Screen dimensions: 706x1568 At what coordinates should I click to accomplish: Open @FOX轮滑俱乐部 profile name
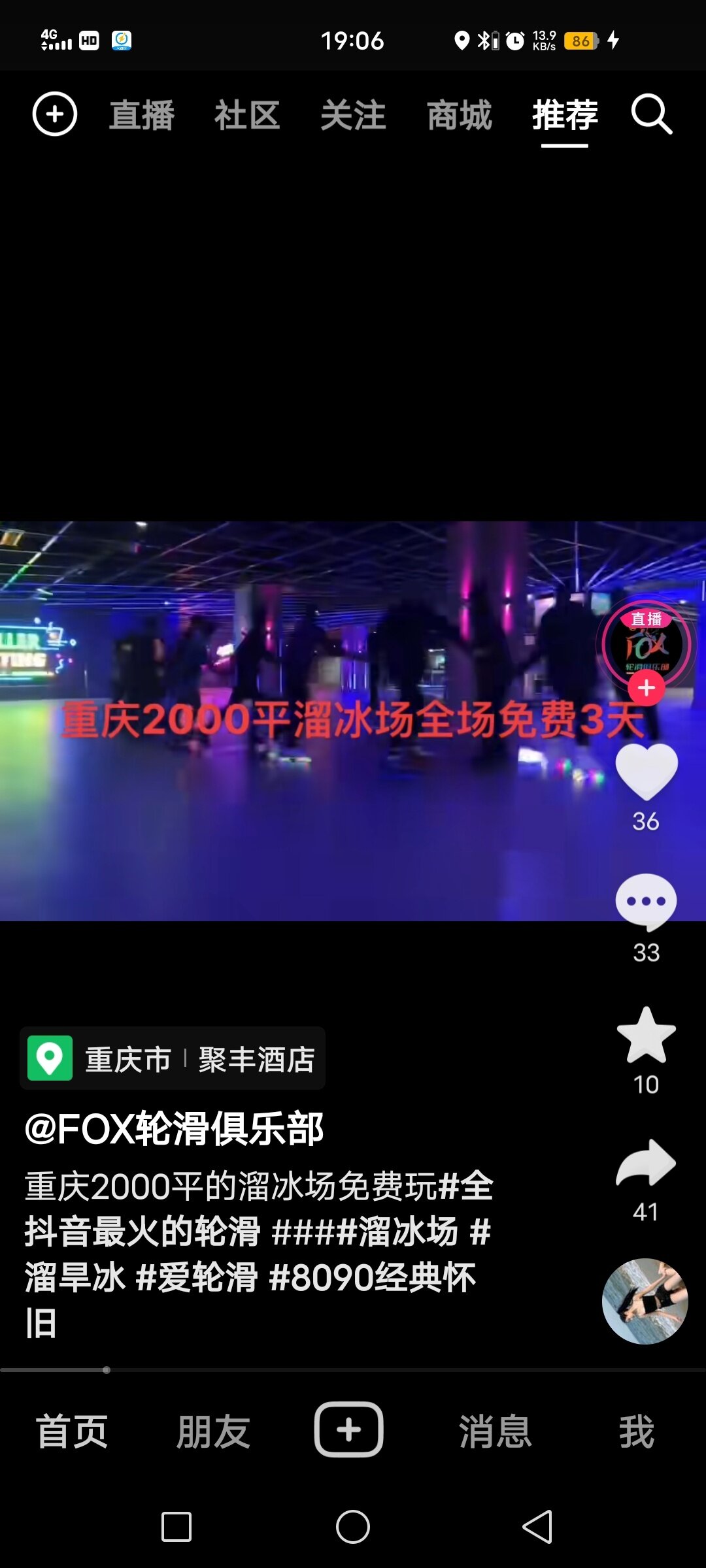[x=174, y=1128]
